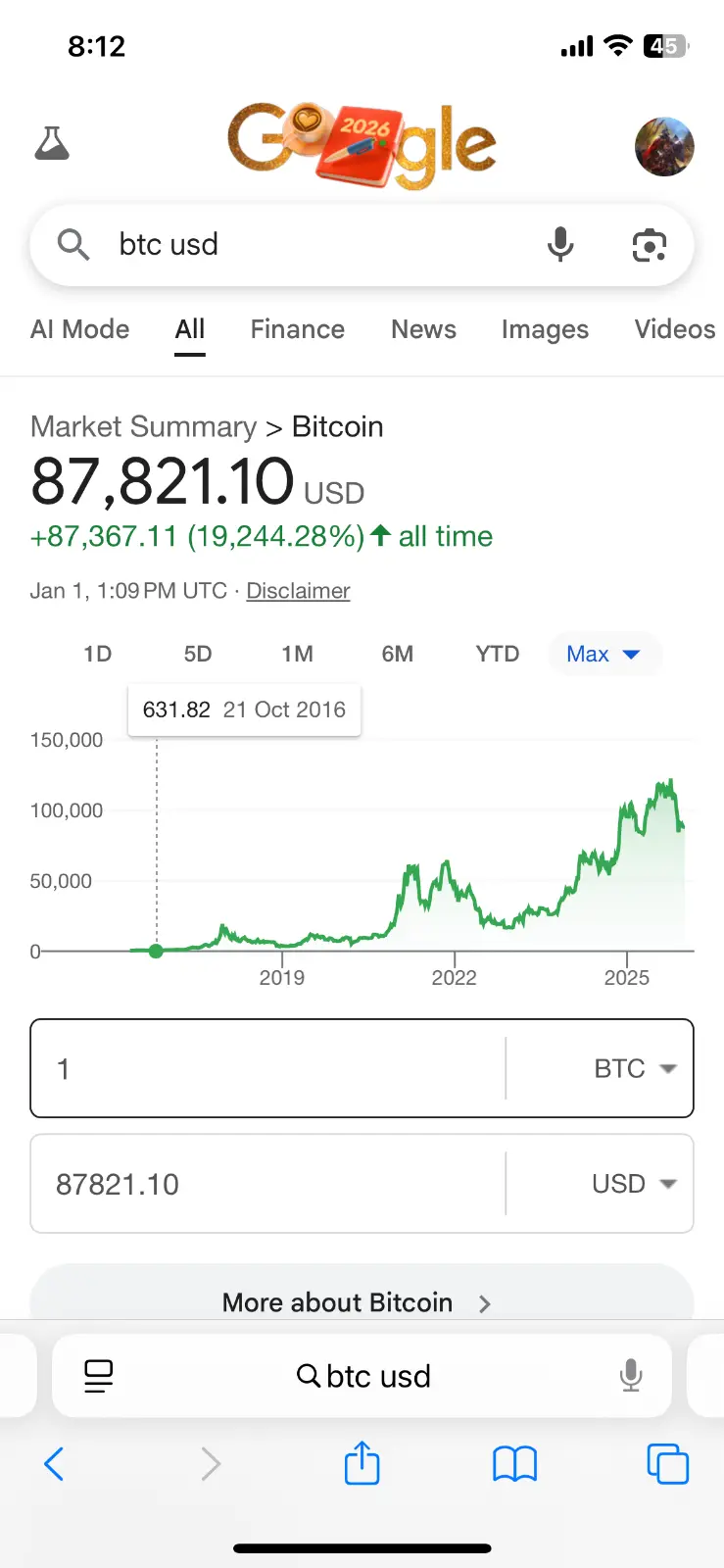Switch to the Finance tab

tap(298, 329)
